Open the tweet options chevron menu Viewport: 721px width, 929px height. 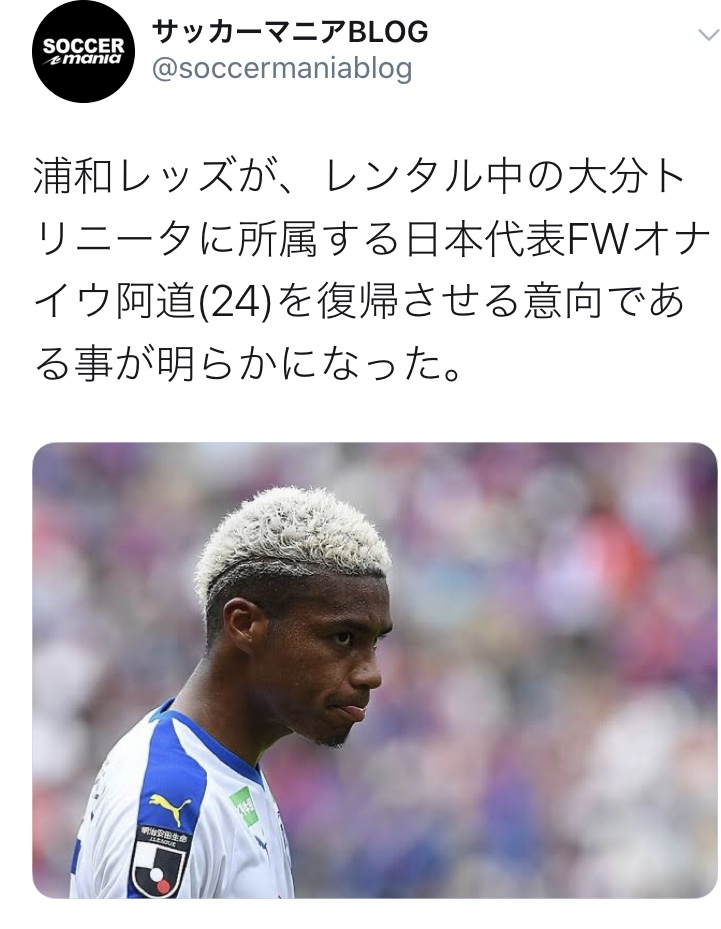coord(706,34)
